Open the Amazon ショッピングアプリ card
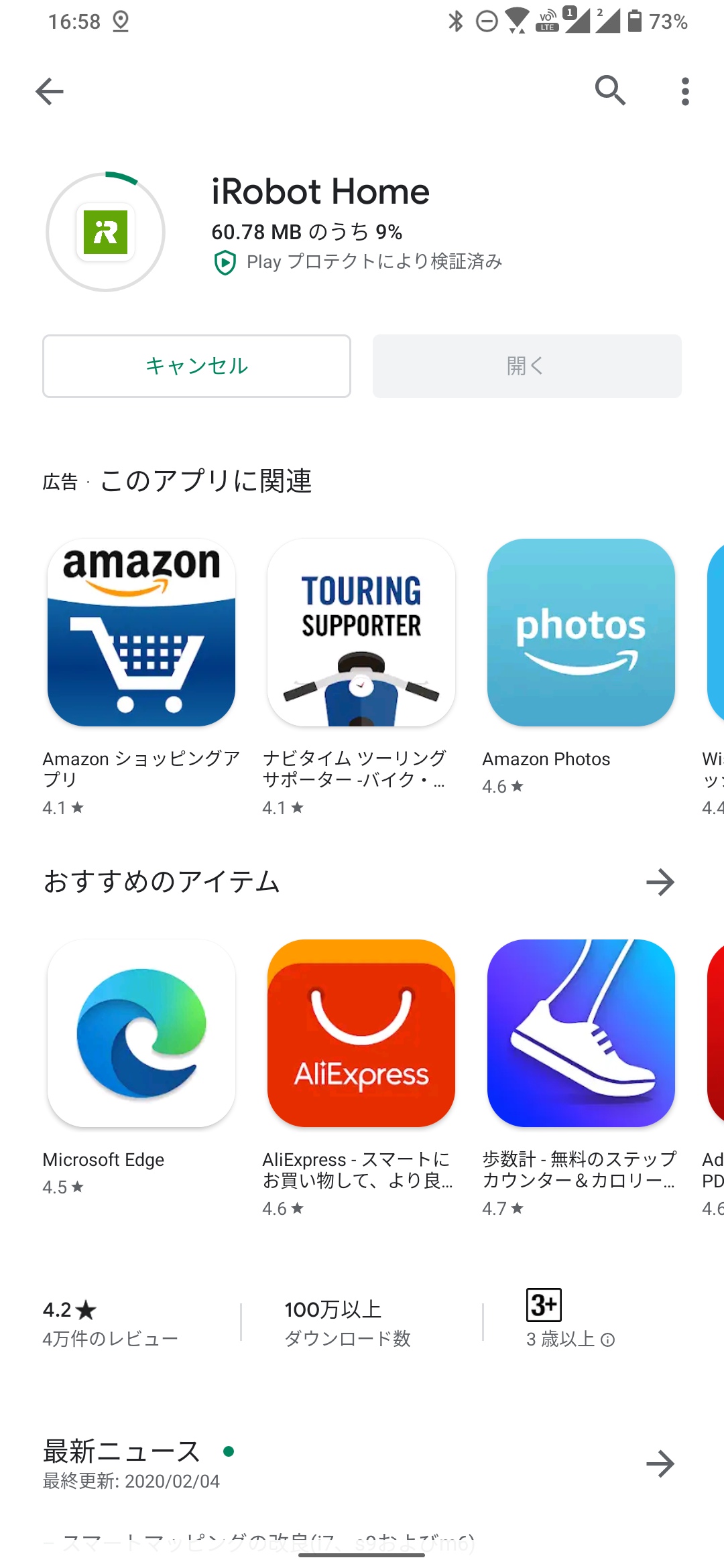 pos(141,677)
